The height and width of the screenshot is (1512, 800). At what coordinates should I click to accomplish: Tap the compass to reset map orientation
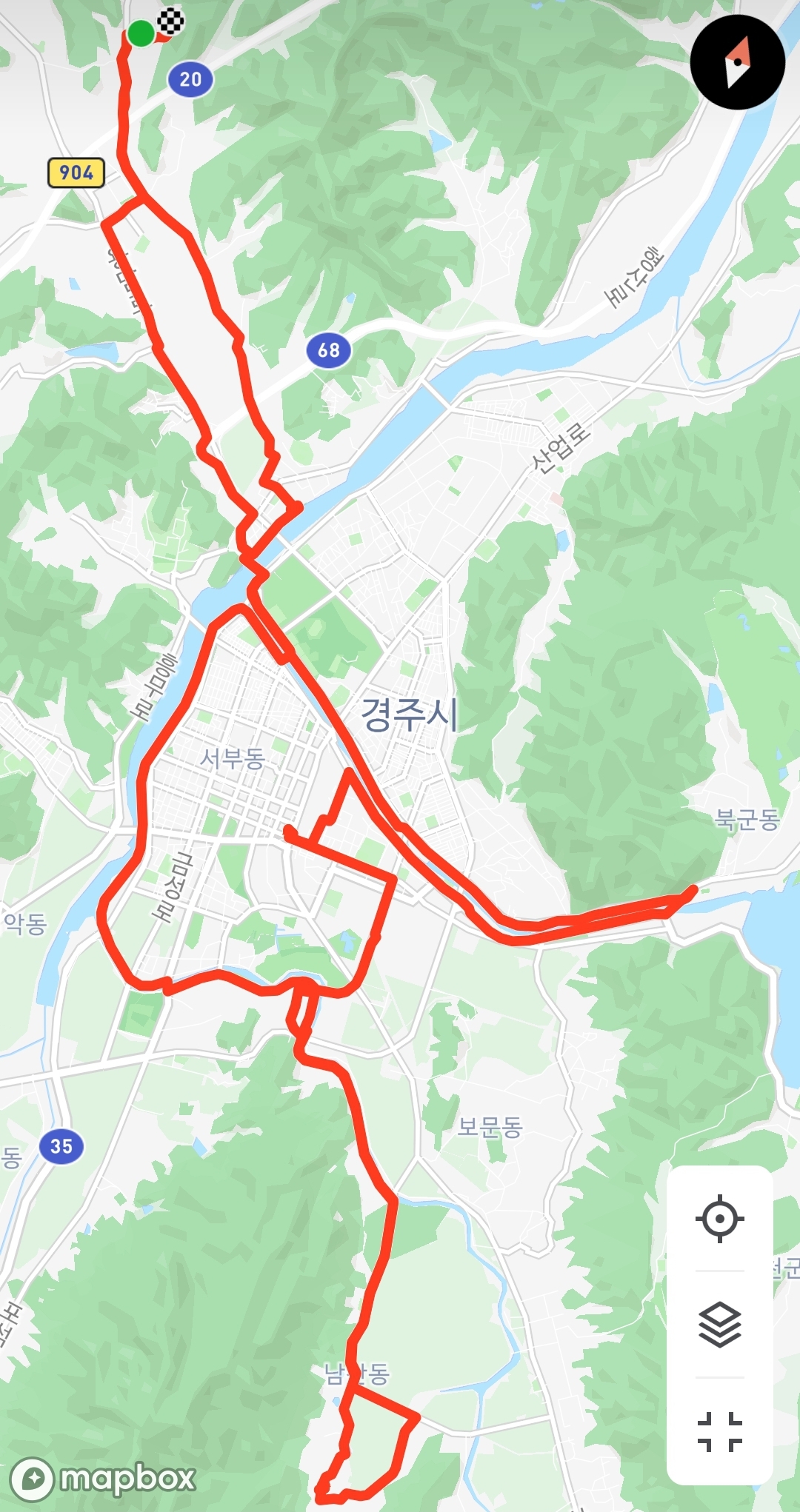tap(737, 62)
